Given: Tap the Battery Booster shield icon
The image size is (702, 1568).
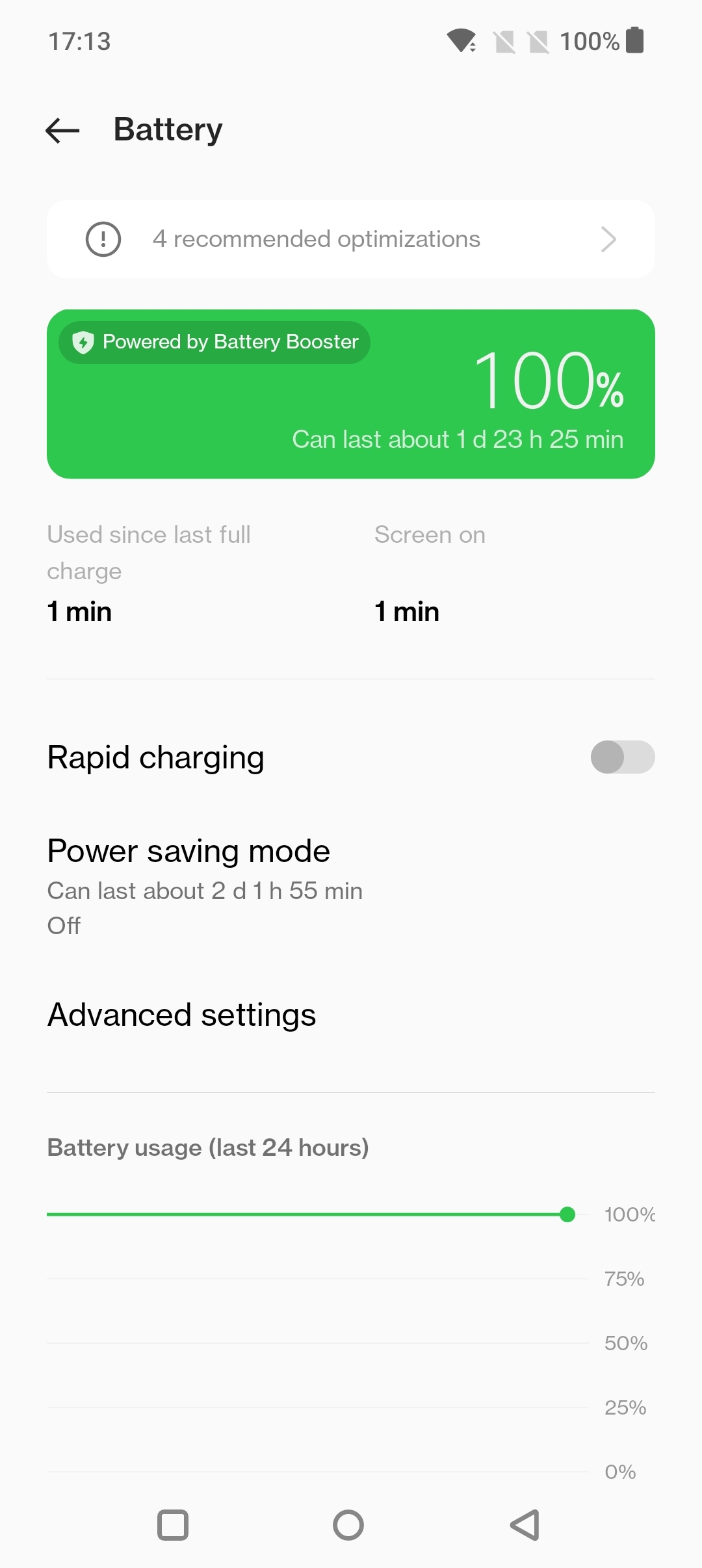Looking at the screenshot, I should (84, 341).
